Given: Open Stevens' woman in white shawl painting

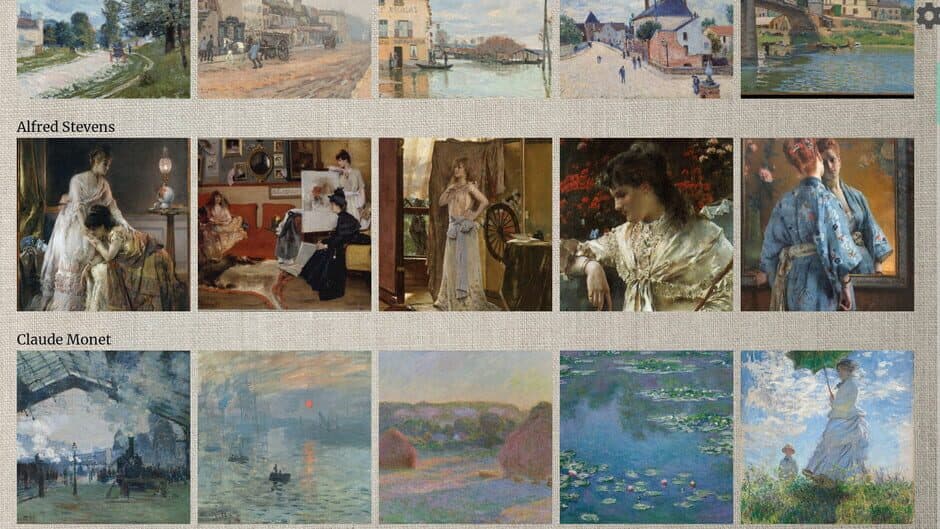Looking at the screenshot, I should (x=646, y=224).
